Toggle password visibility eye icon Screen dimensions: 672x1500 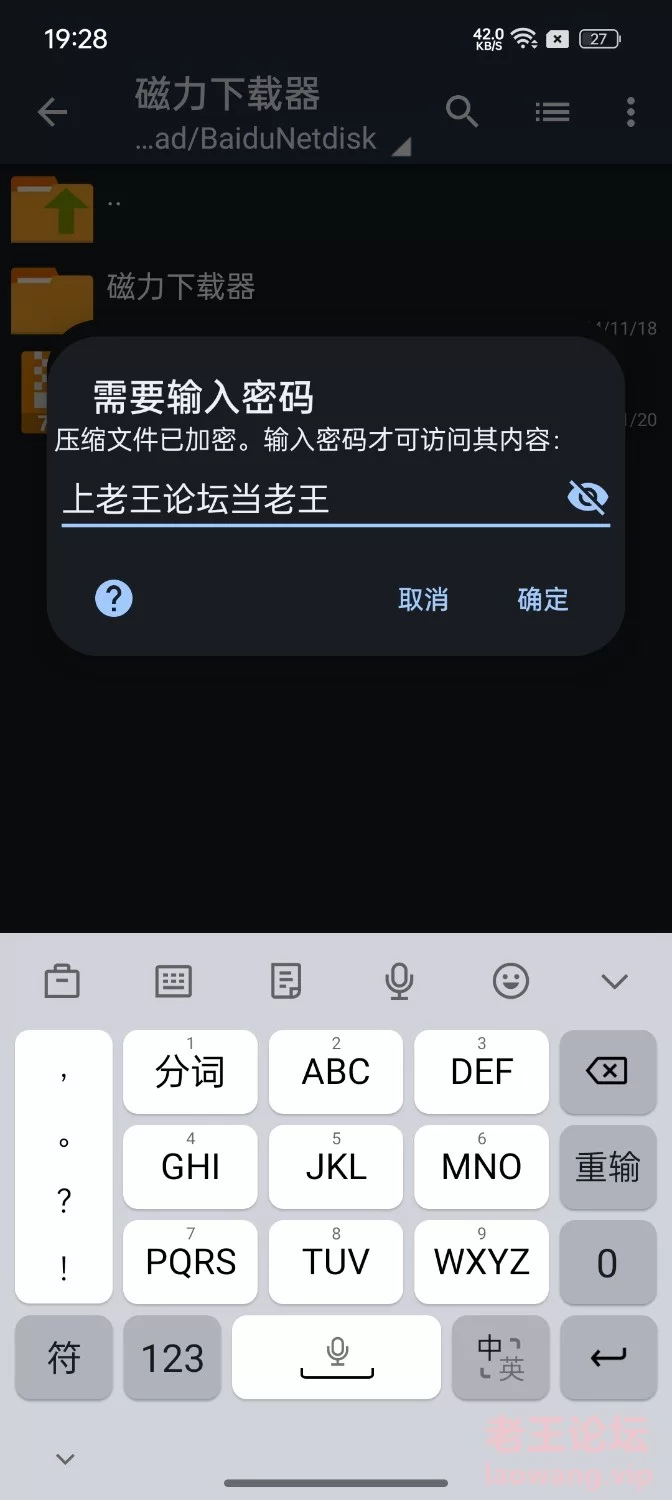pos(588,497)
